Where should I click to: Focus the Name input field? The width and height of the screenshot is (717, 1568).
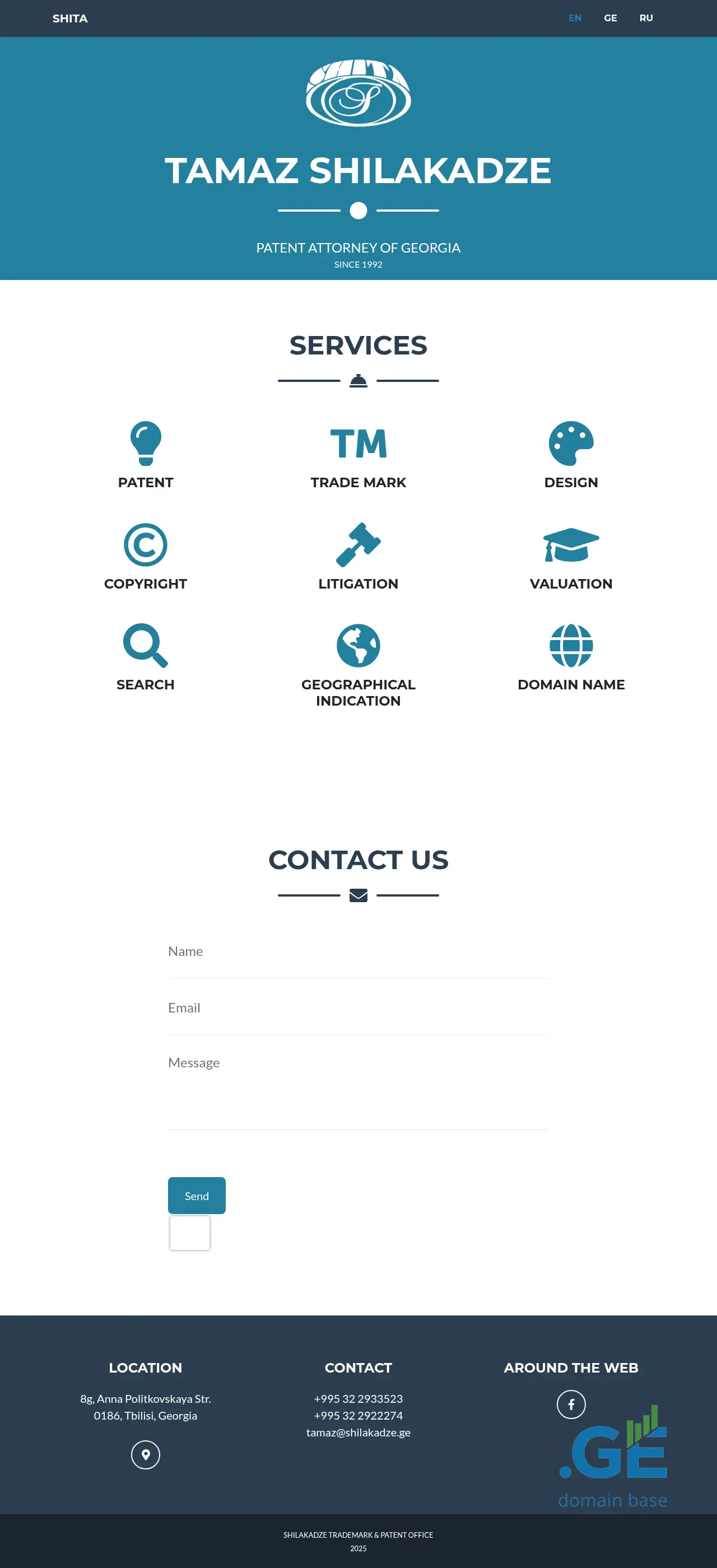click(x=358, y=951)
